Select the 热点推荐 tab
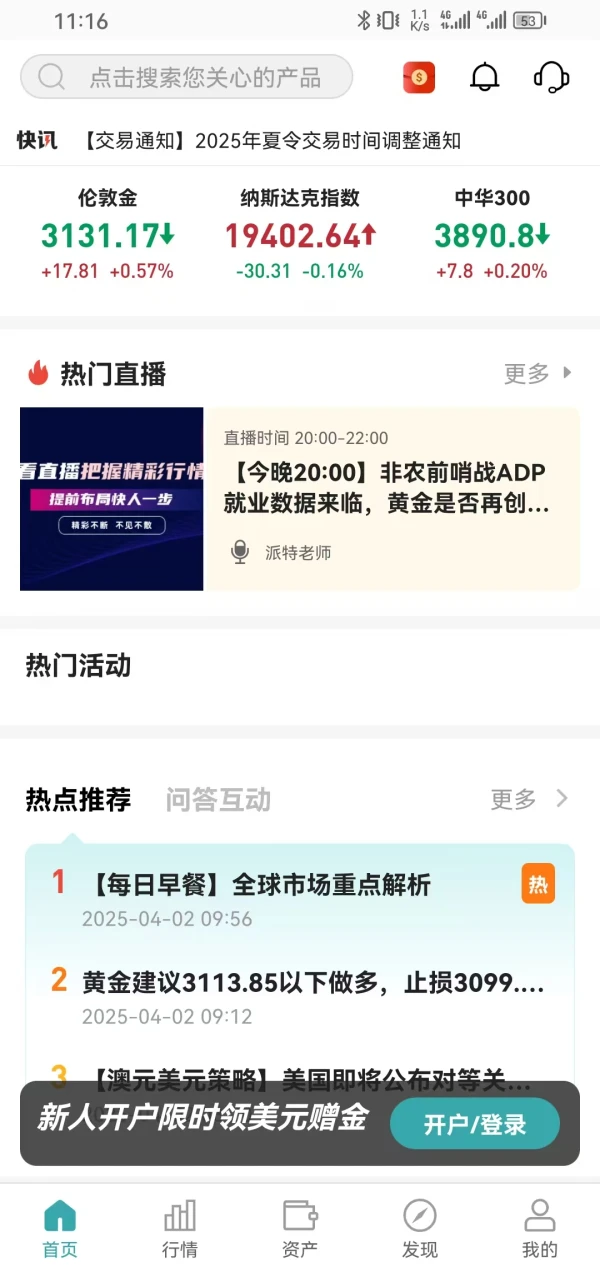Viewport: 600px width, 1267px height. pos(78,800)
